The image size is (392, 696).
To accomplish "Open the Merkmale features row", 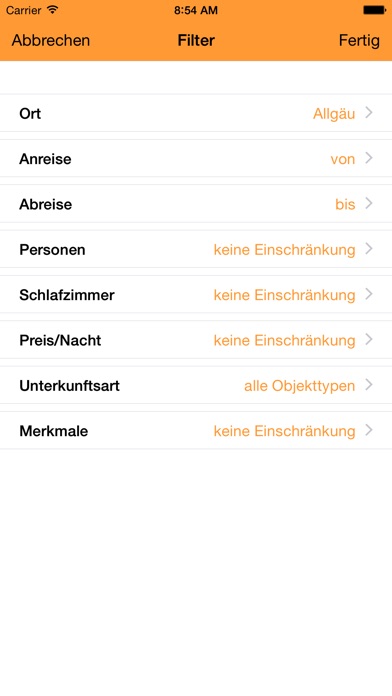I will [x=196, y=430].
